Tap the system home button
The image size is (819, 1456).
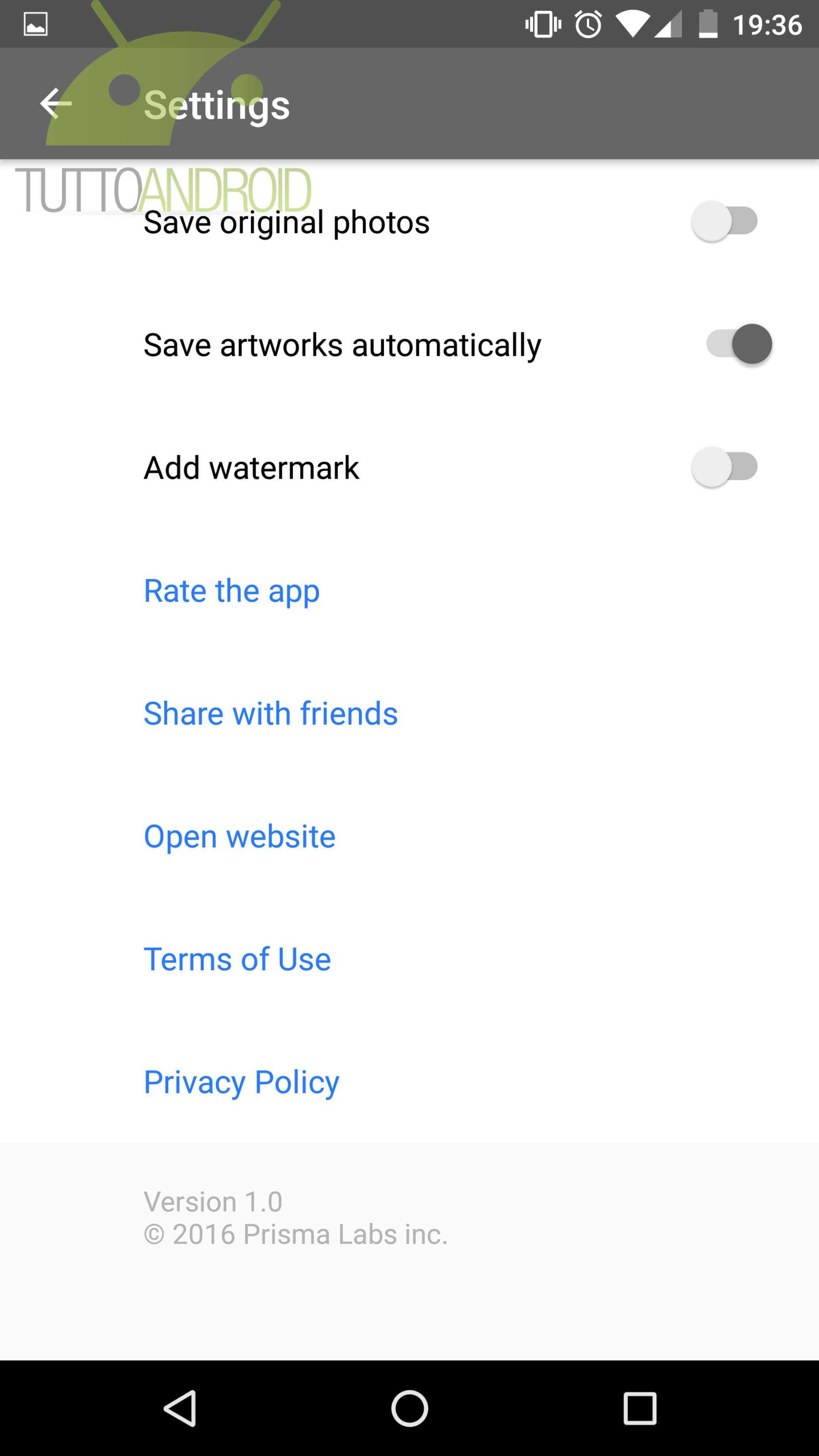pyautogui.click(x=410, y=1408)
